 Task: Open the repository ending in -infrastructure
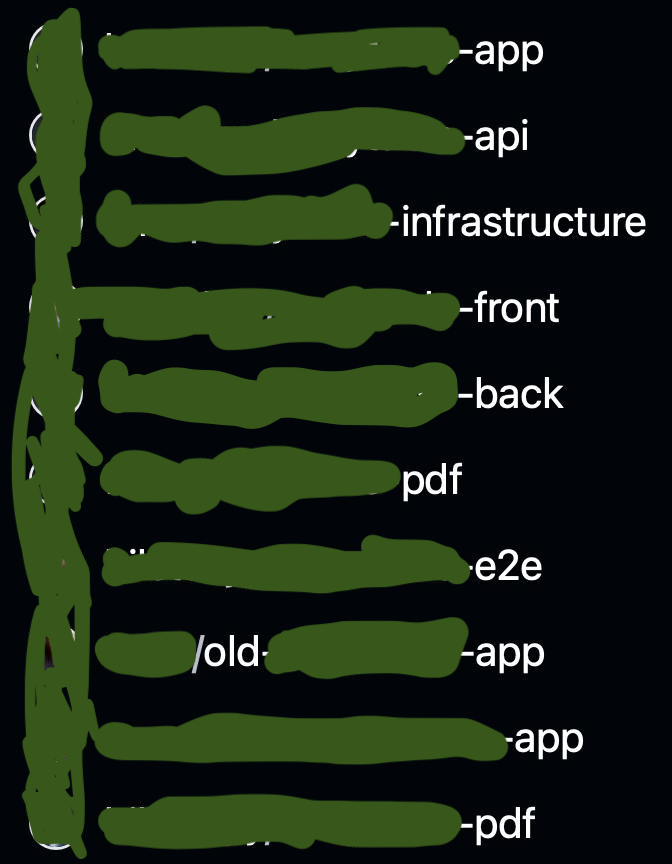[518, 222]
